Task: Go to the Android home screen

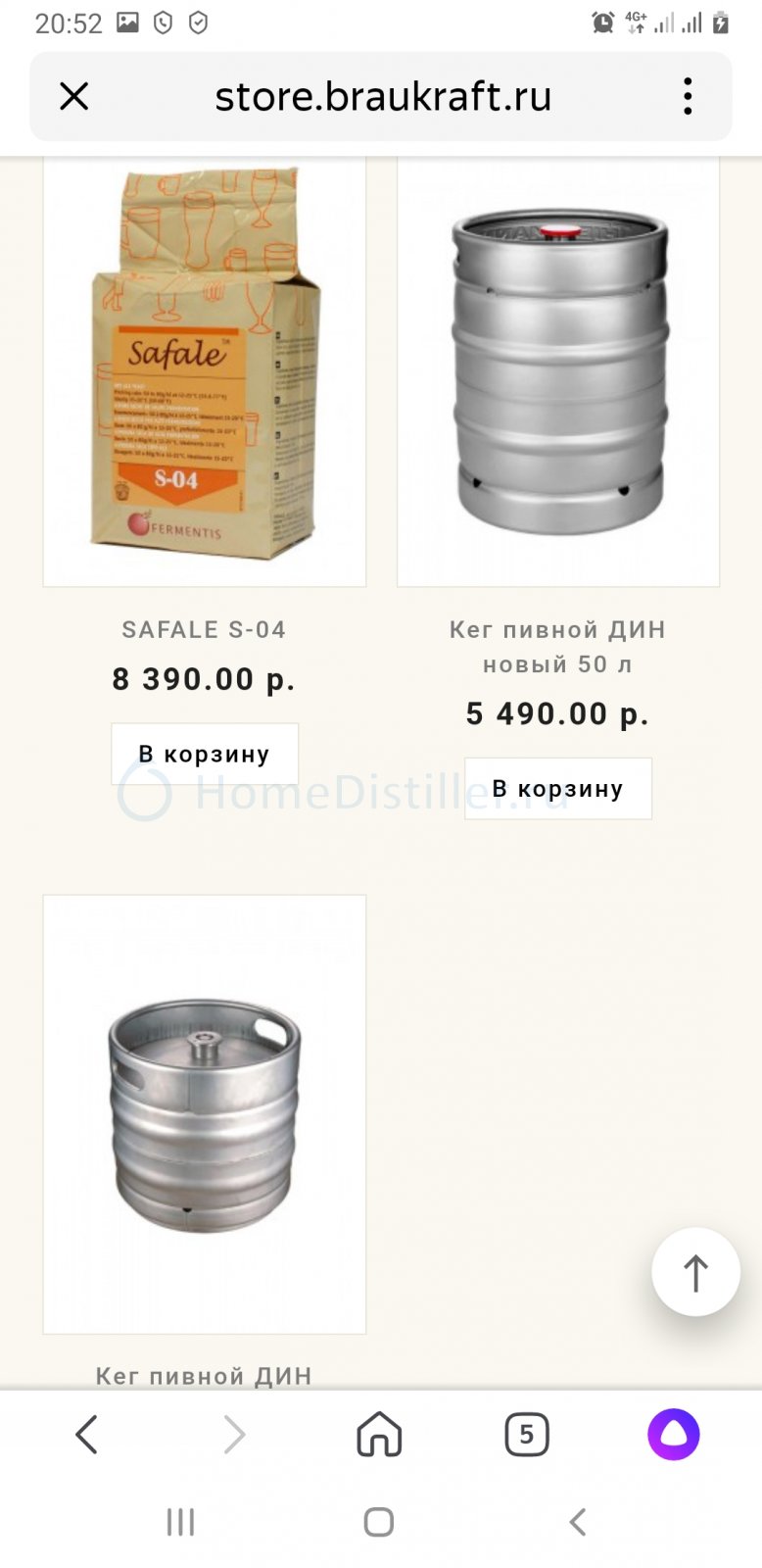Action: (x=379, y=1522)
